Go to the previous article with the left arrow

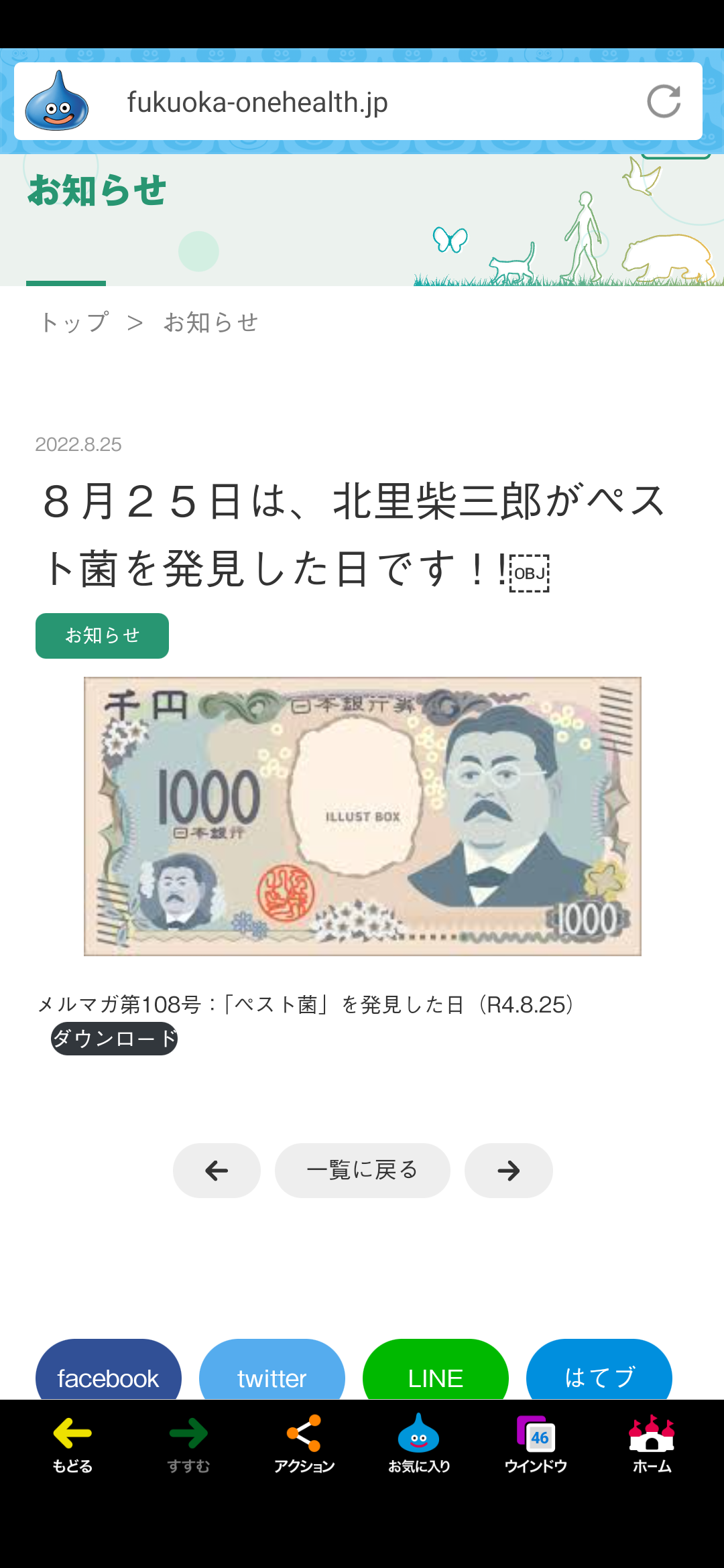click(217, 1171)
